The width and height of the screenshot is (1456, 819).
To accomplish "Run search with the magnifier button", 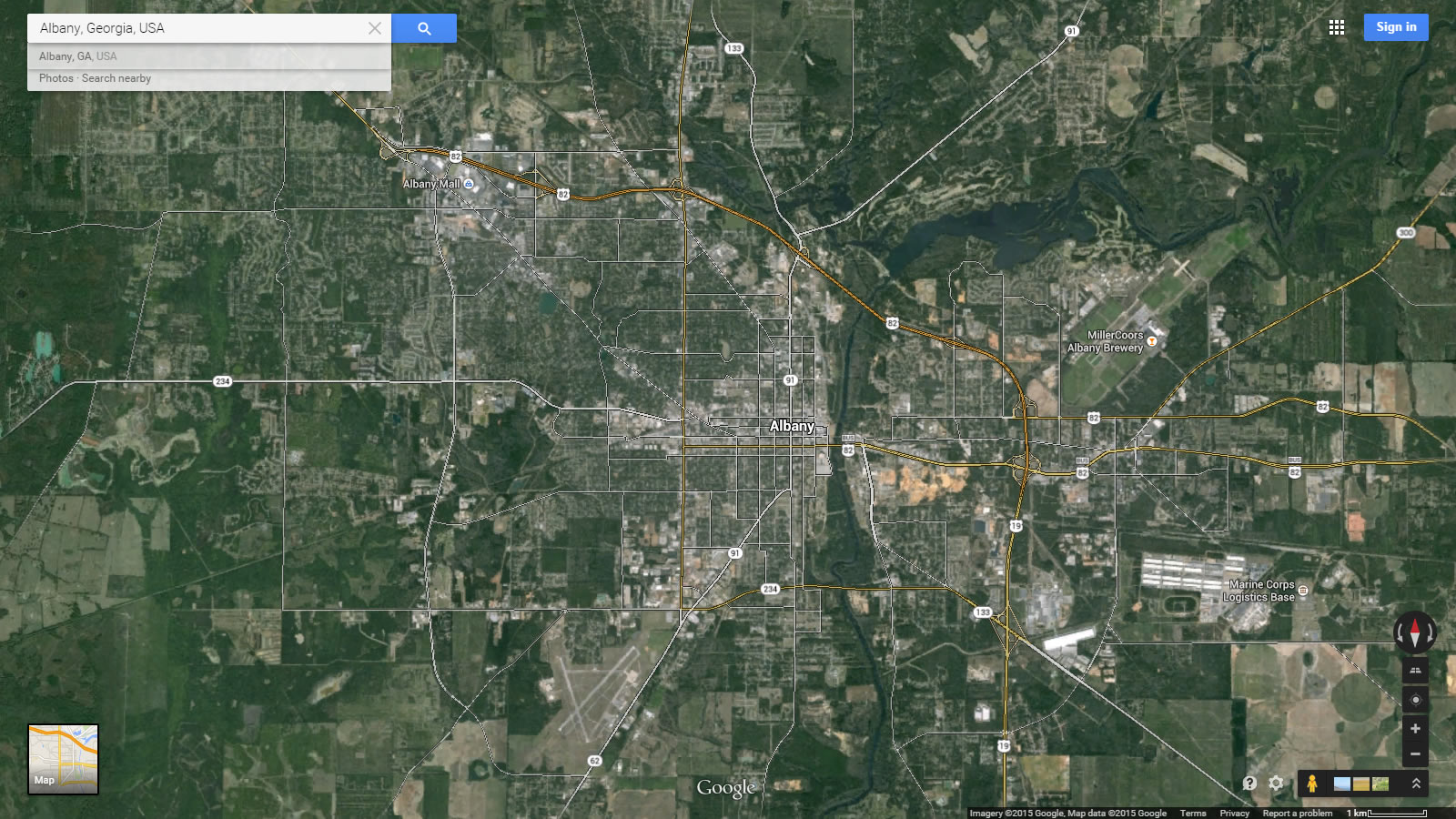I will [x=424, y=28].
